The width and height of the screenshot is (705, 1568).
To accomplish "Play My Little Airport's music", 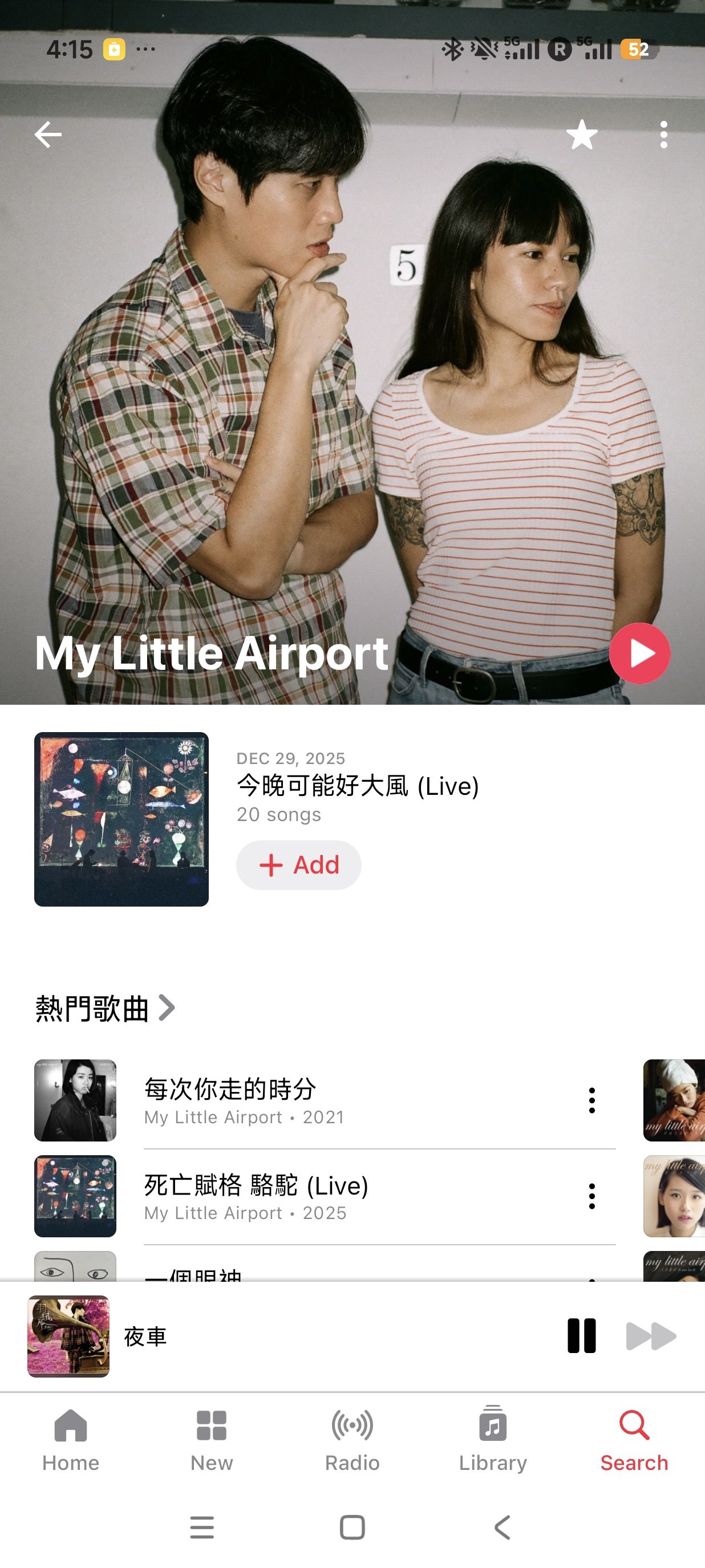I will [x=639, y=653].
